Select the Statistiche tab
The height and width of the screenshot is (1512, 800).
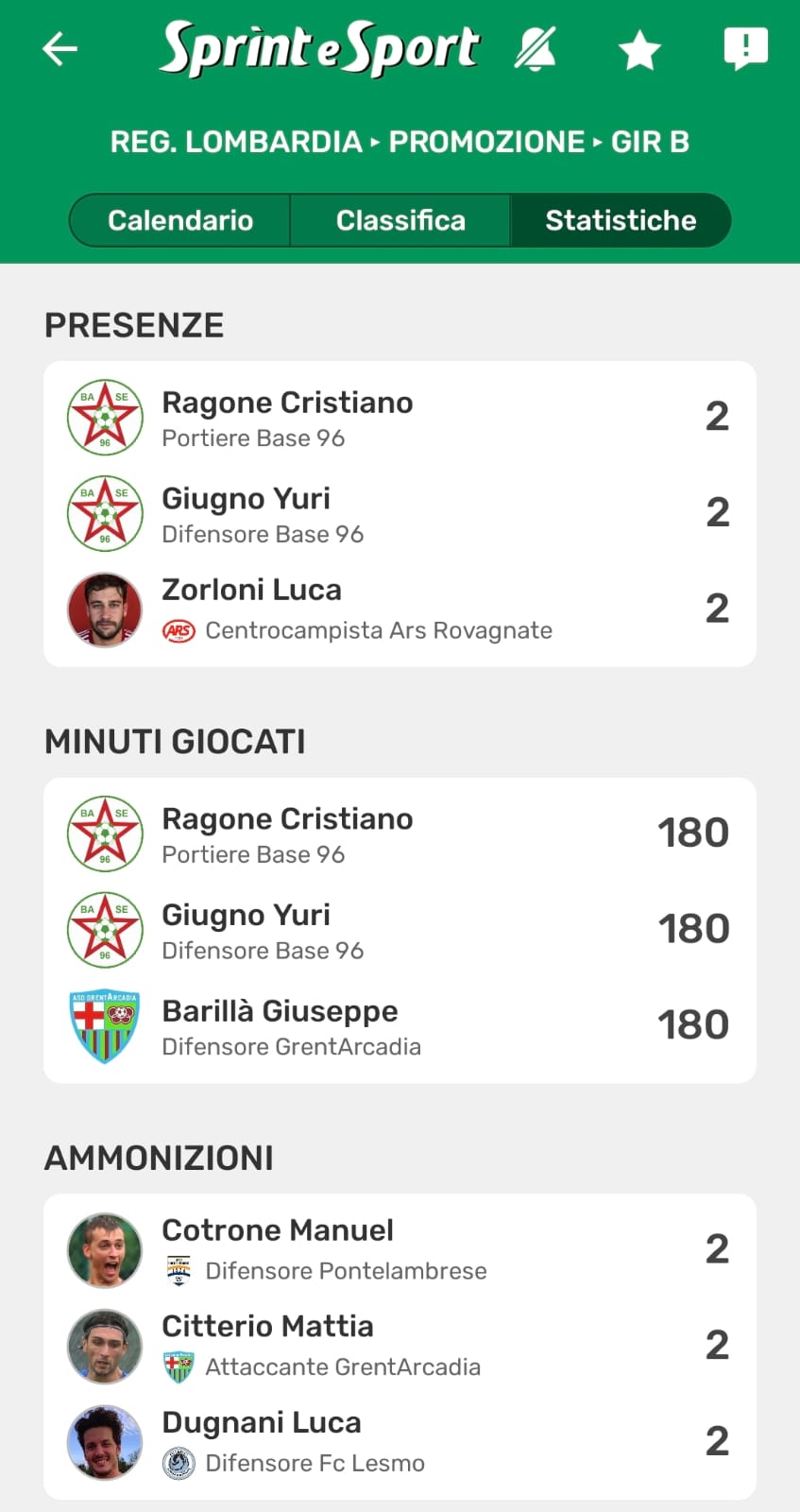point(621,220)
